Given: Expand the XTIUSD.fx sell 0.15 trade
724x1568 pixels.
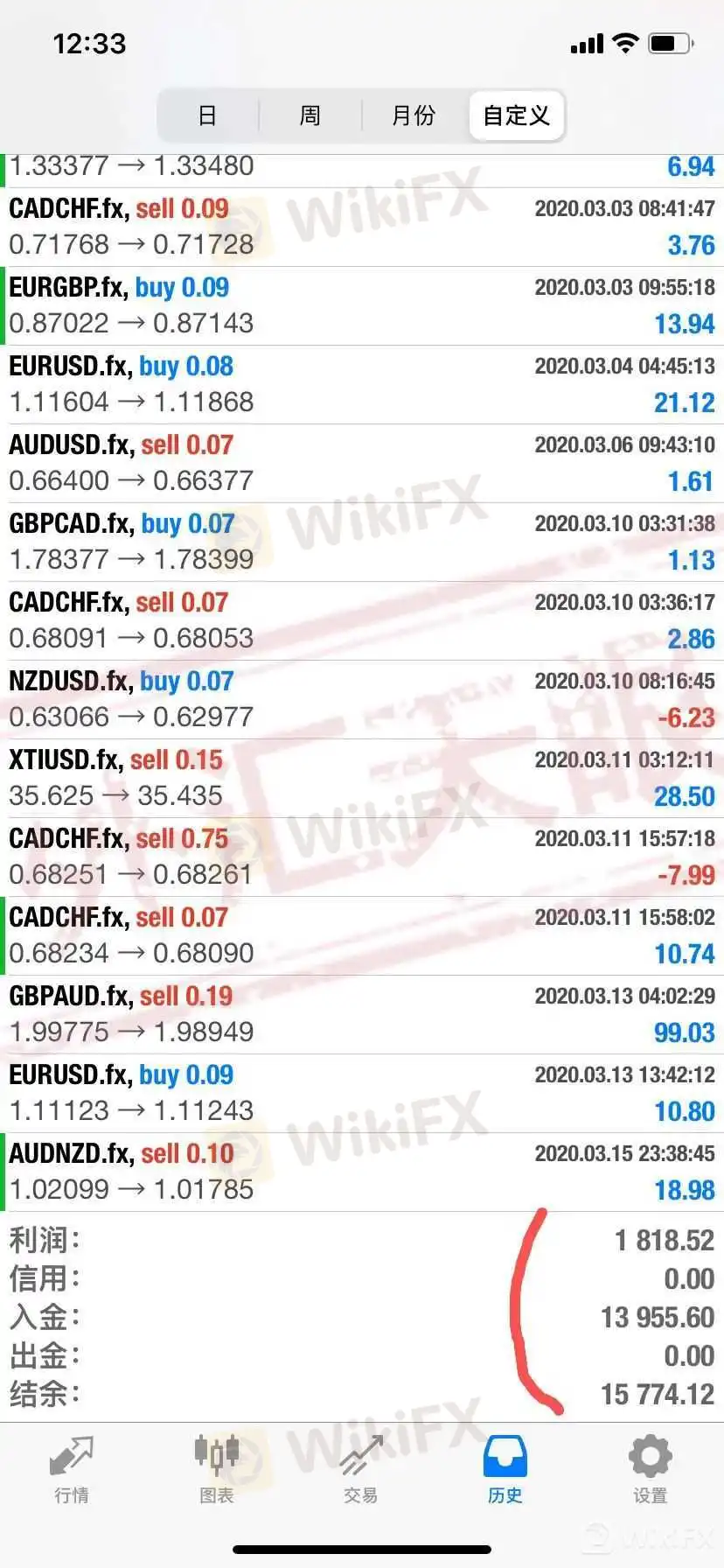Looking at the screenshot, I should pyautogui.click(x=362, y=779).
